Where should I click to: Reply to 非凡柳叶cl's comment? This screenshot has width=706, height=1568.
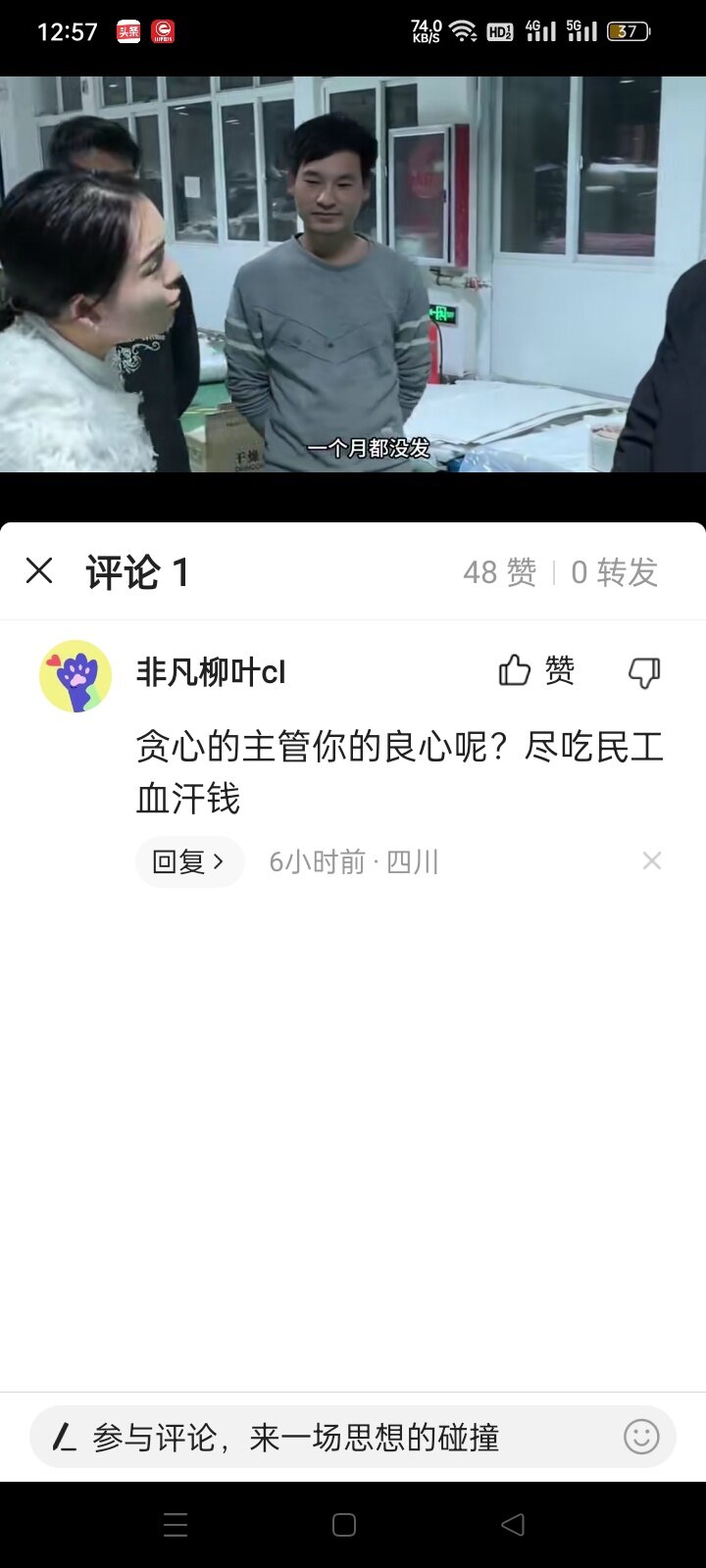(189, 861)
